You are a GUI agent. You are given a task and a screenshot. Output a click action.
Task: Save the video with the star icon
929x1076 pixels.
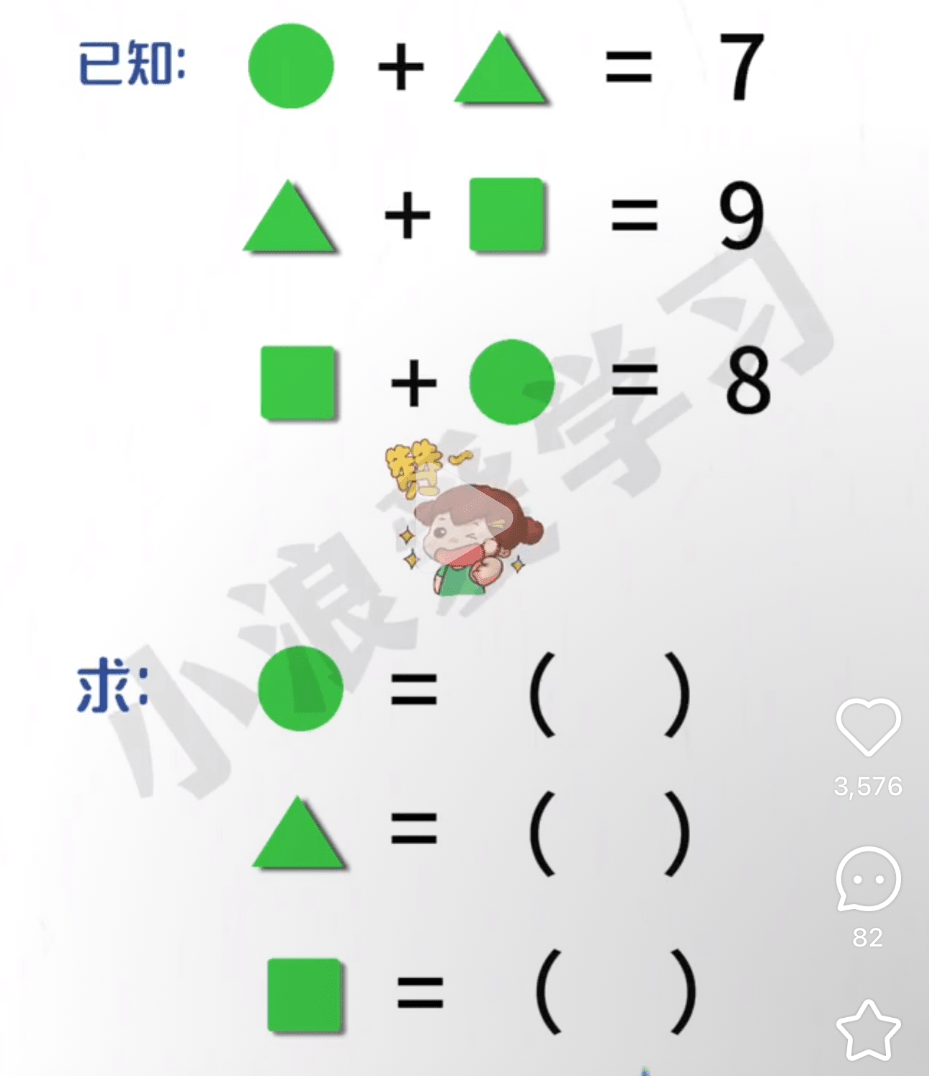click(x=868, y=1030)
